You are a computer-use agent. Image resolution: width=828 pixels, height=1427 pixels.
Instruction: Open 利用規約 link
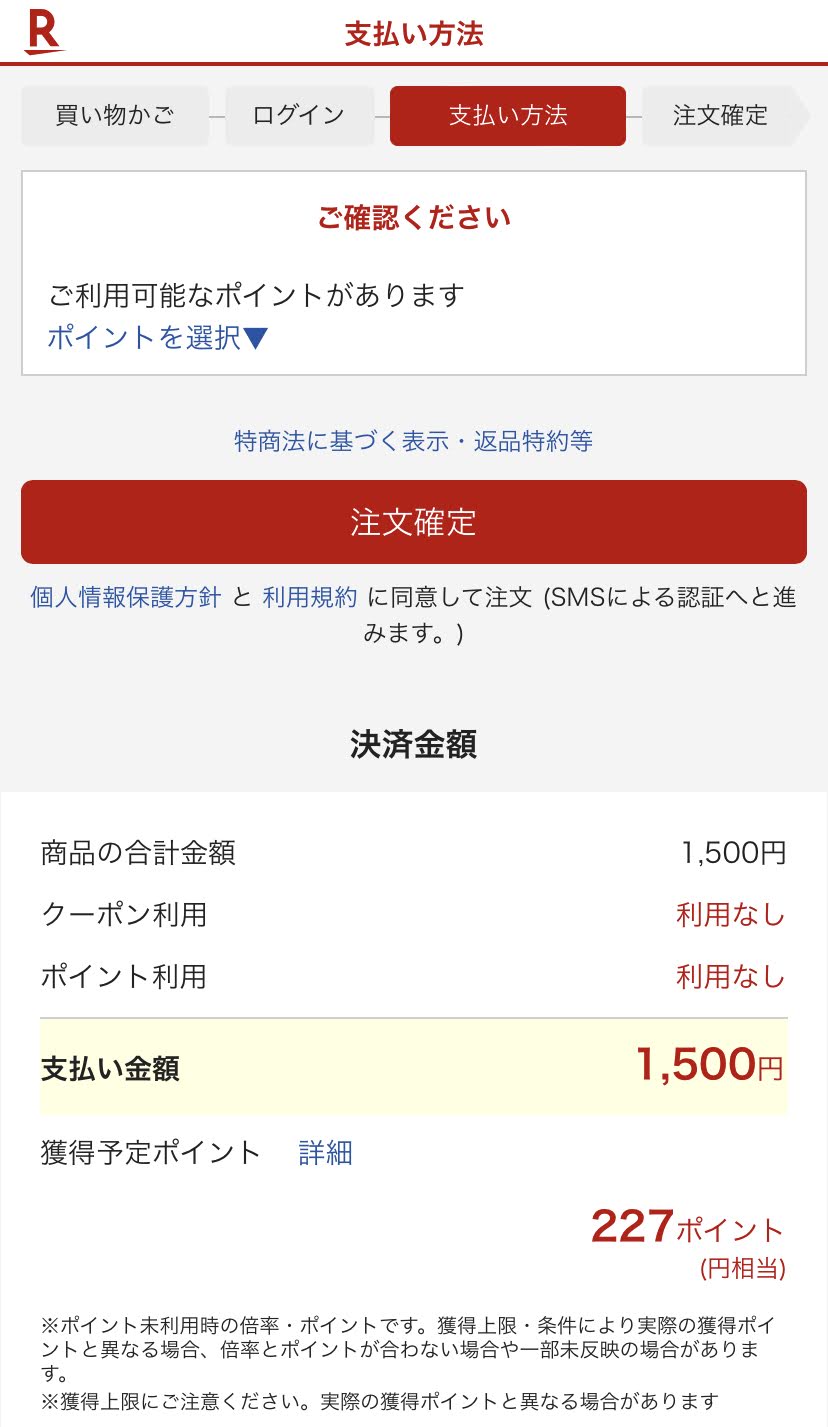point(310,598)
